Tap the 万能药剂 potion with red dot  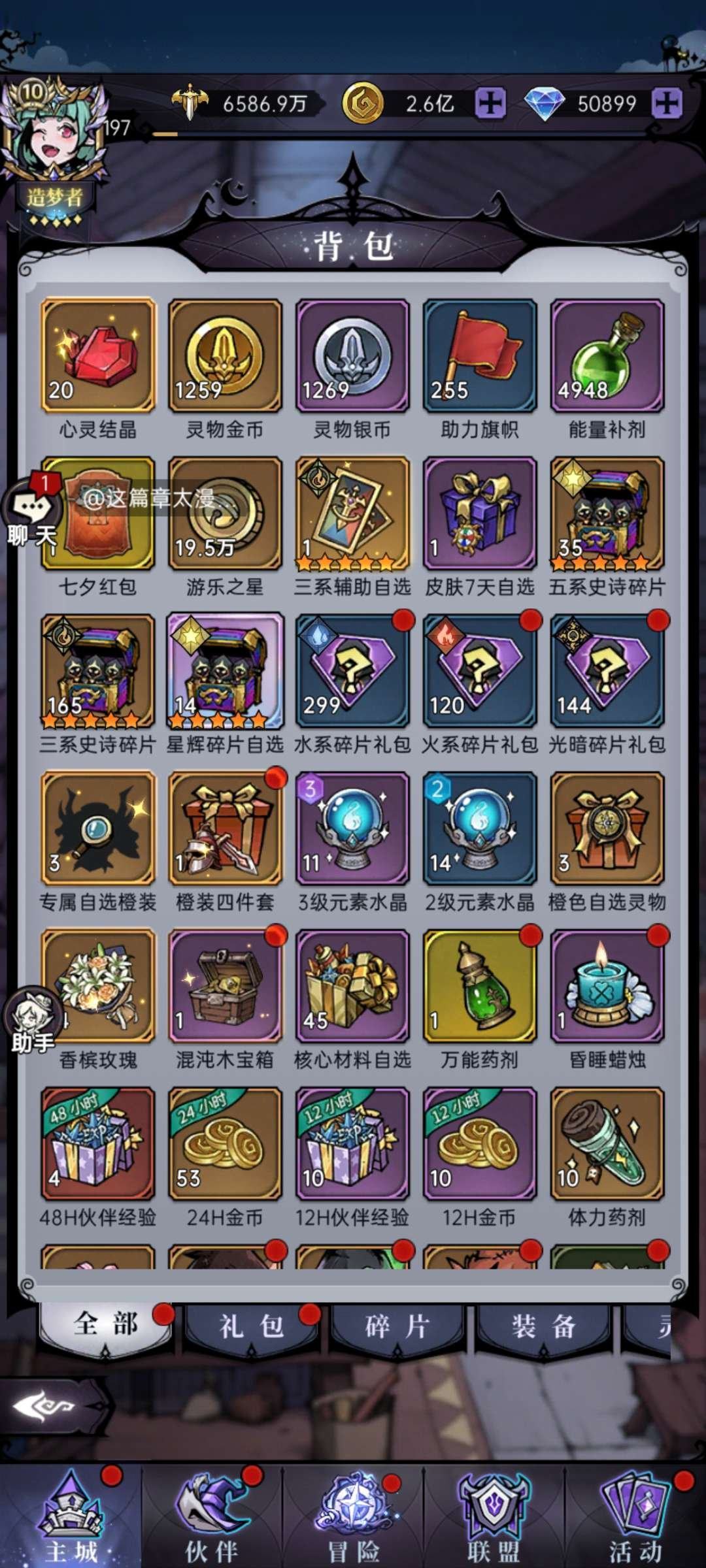pyautogui.click(x=480, y=987)
